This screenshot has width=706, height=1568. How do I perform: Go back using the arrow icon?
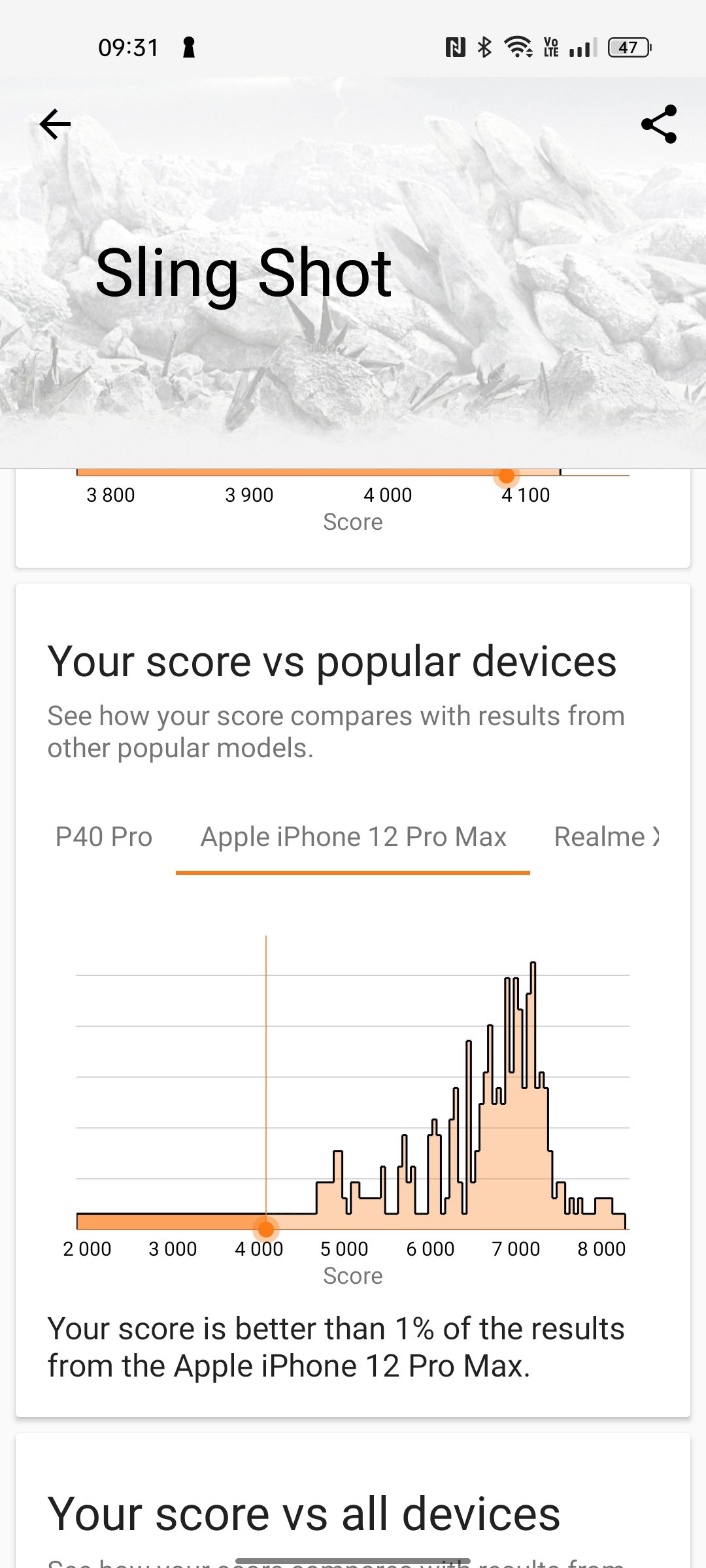(55, 124)
